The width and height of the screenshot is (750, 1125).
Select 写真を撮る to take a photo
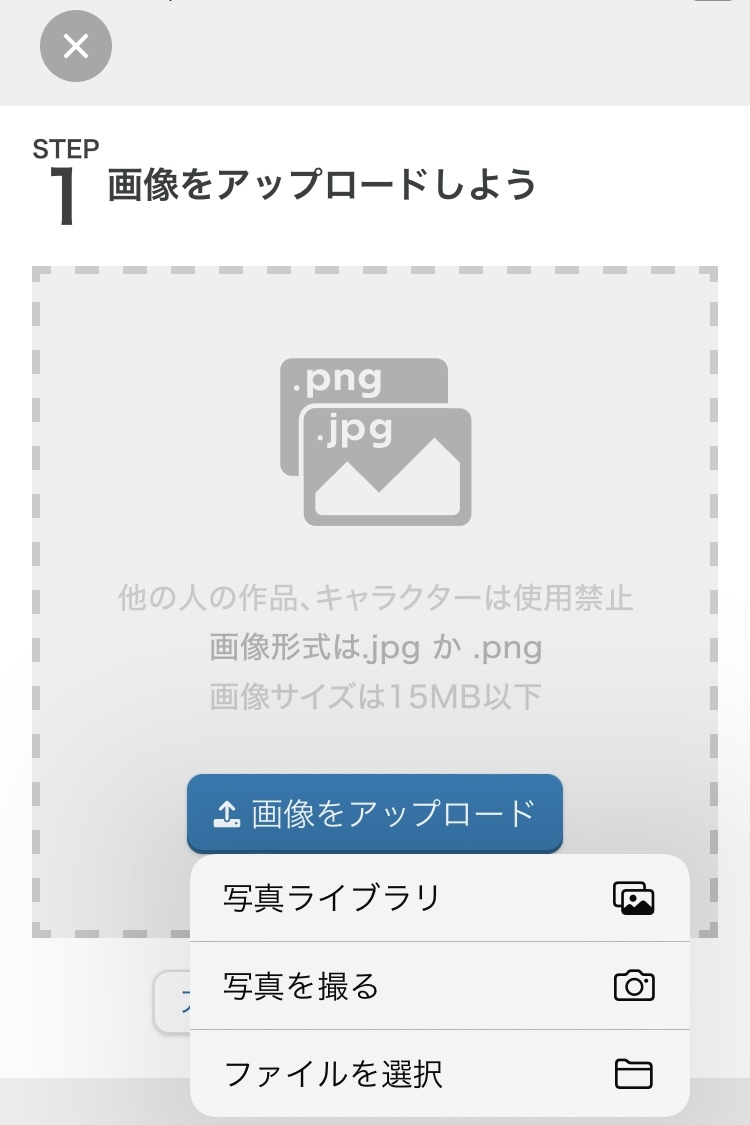coord(439,986)
